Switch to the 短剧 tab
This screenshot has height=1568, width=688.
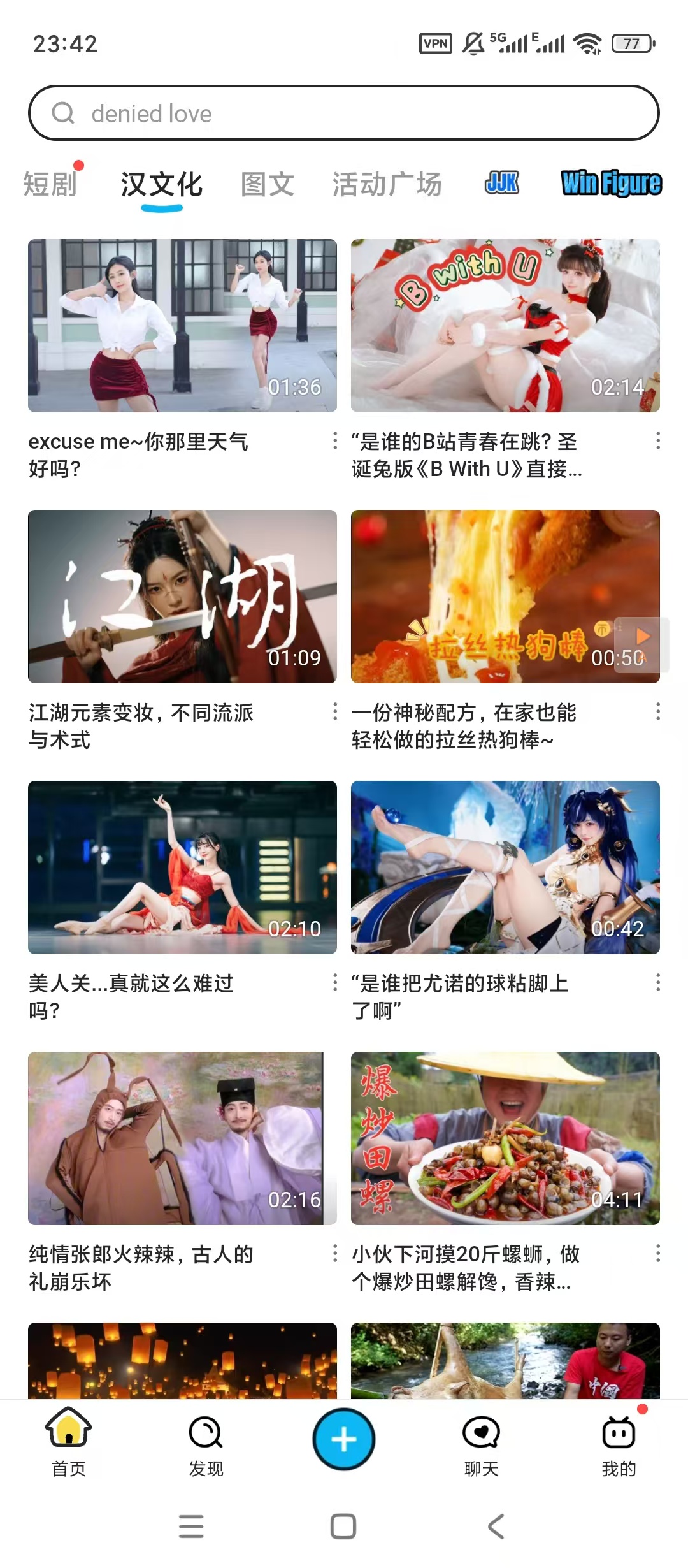(x=48, y=184)
